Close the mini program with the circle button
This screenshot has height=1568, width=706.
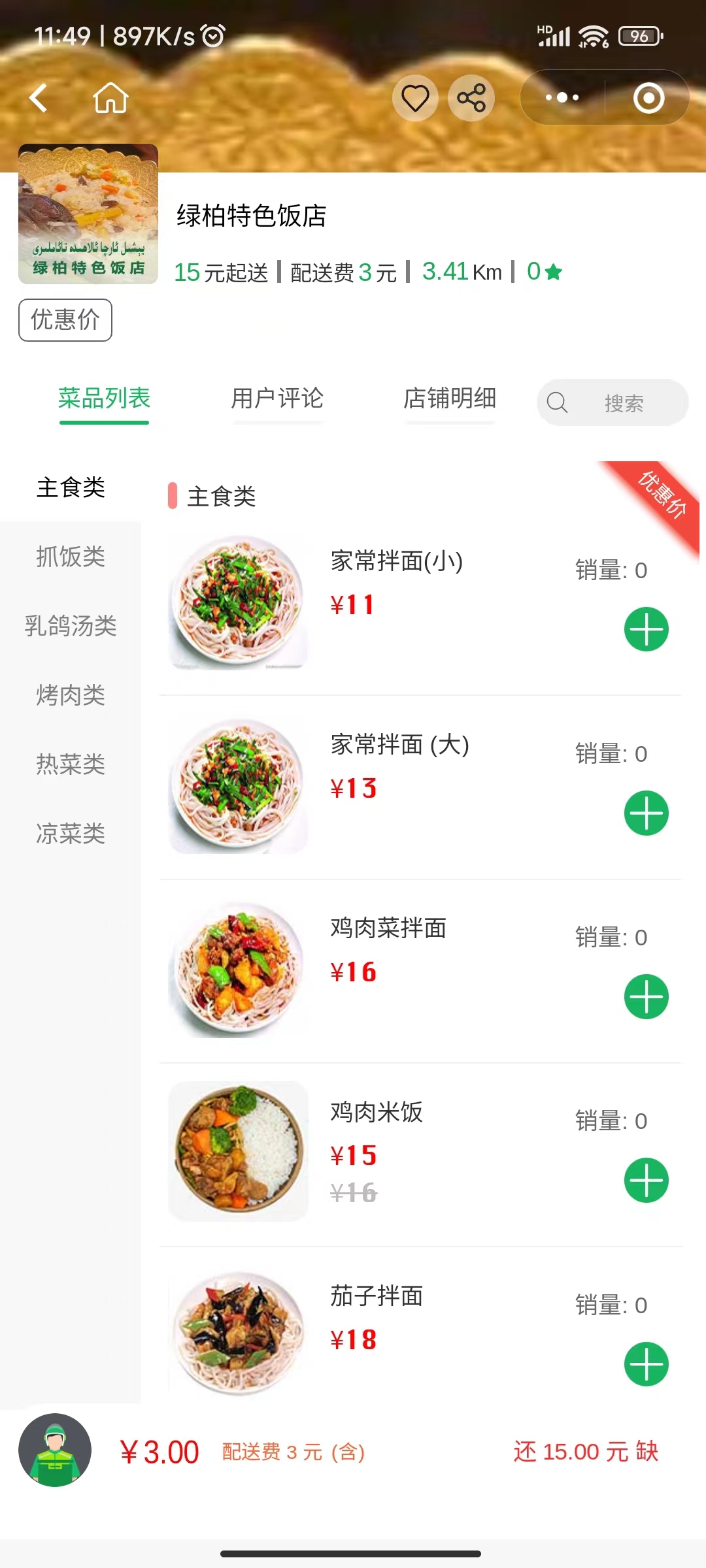click(648, 98)
